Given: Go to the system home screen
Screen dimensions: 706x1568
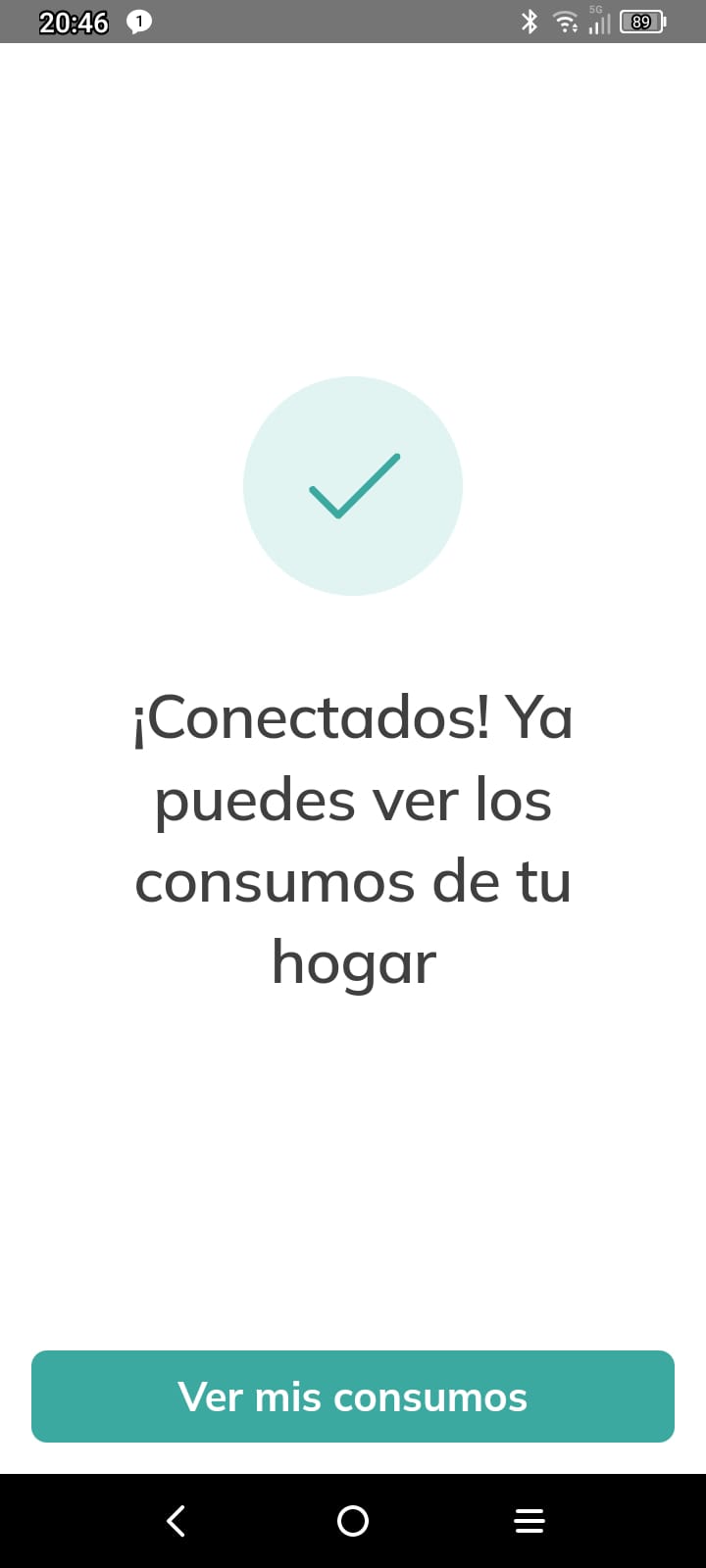Looking at the screenshot, I should (353, 1521).
